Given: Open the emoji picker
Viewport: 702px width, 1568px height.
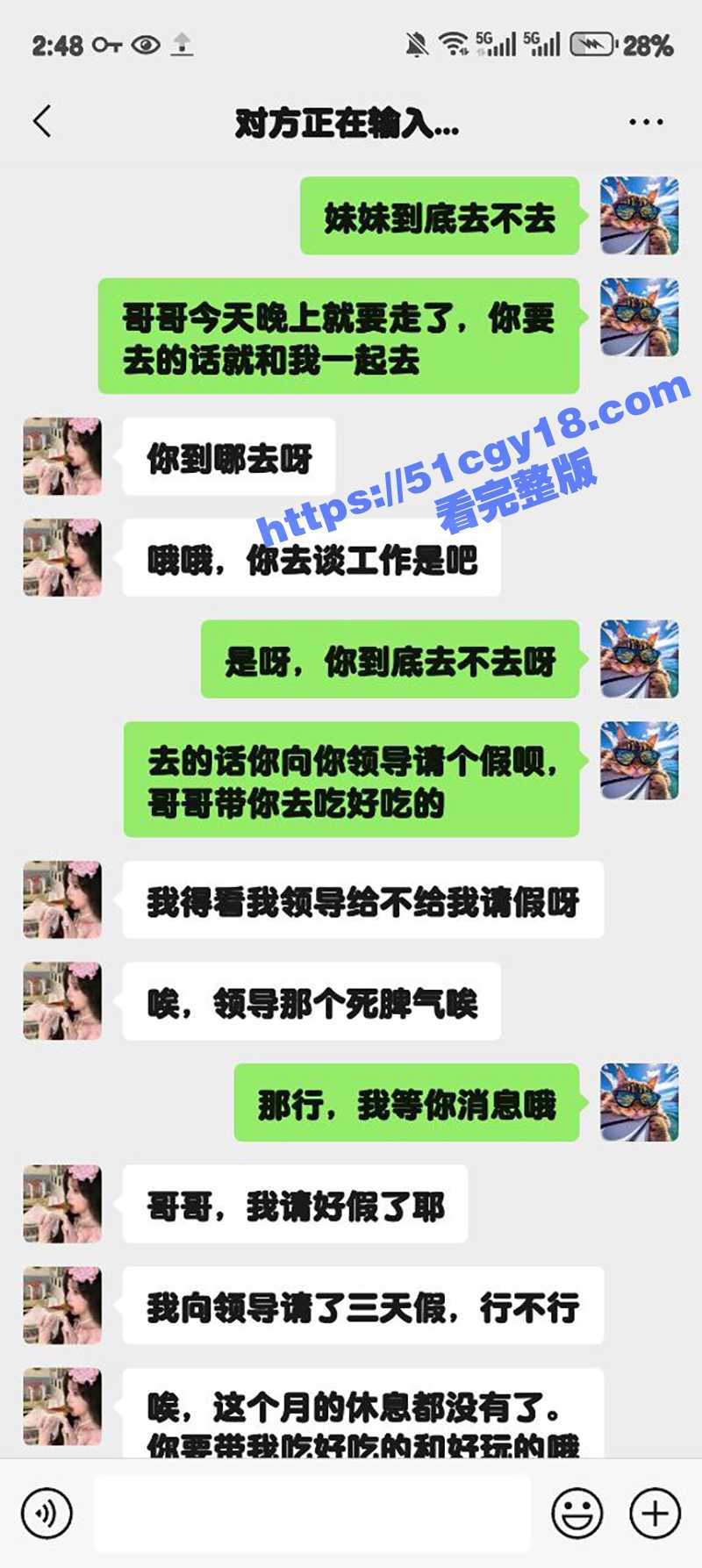Looking at the screenshot, I should pos(577,1513).
